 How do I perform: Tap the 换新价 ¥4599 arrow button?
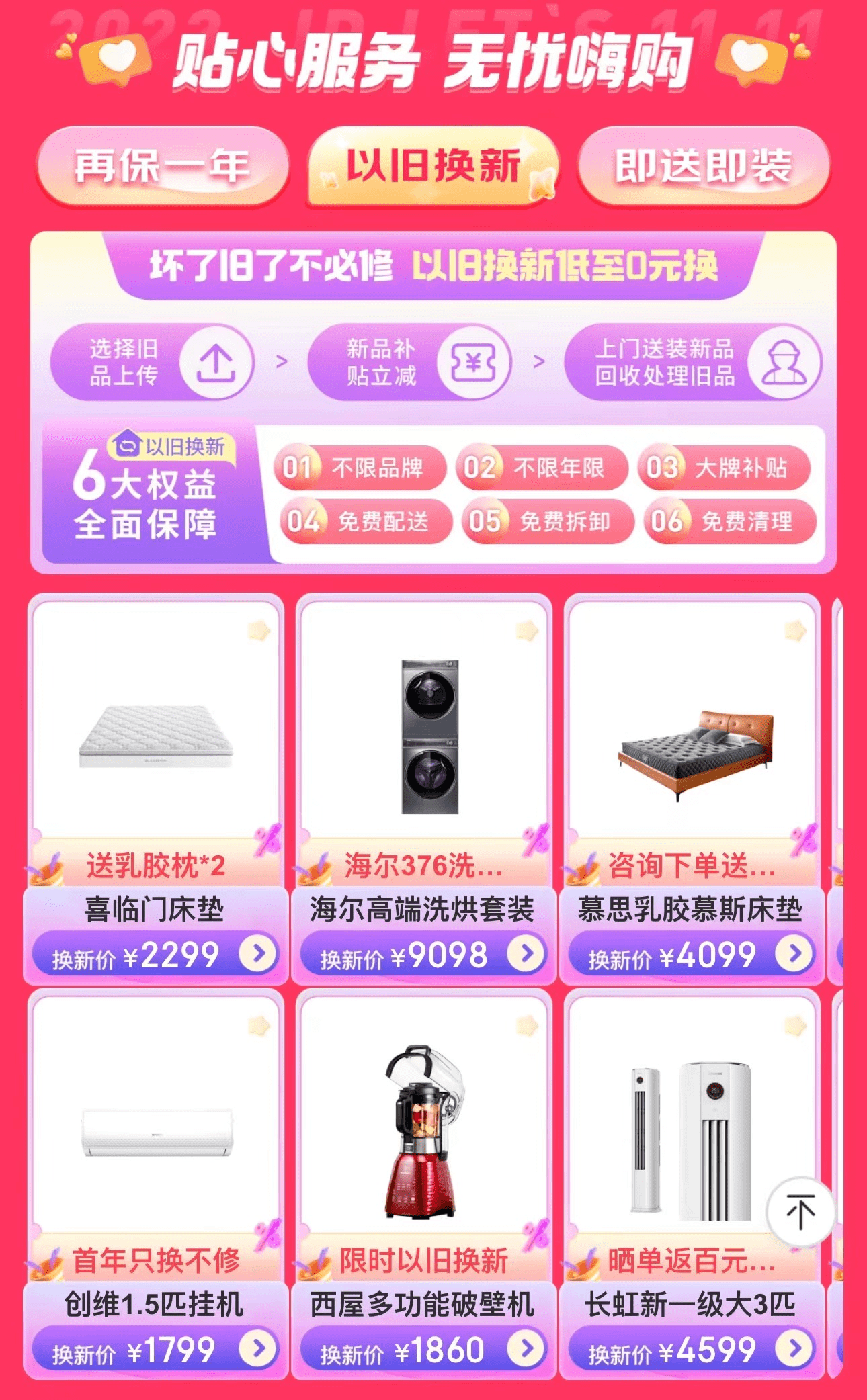(795, 1348)
